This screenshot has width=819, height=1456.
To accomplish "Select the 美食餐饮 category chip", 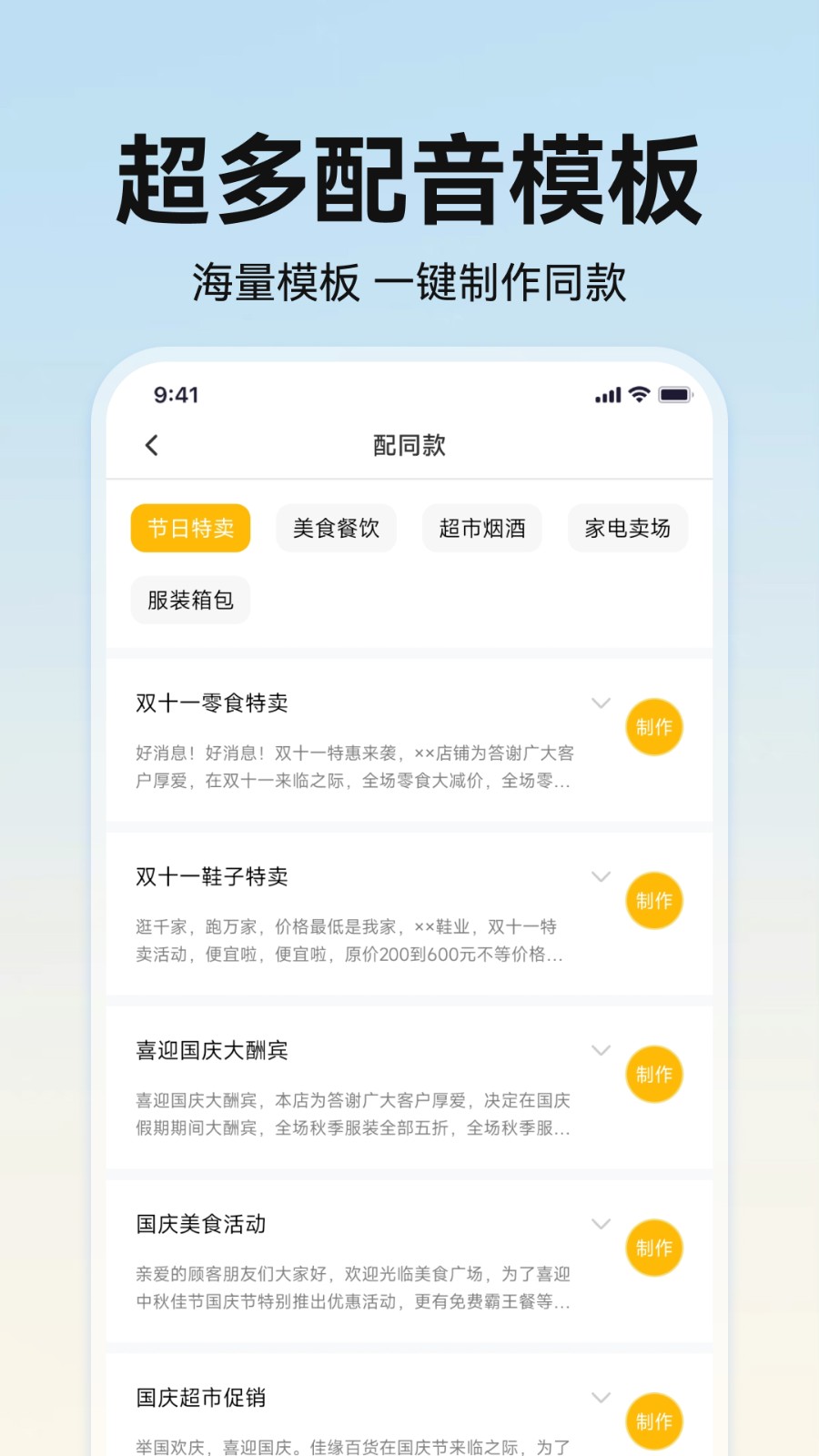I will click(336, 528).
